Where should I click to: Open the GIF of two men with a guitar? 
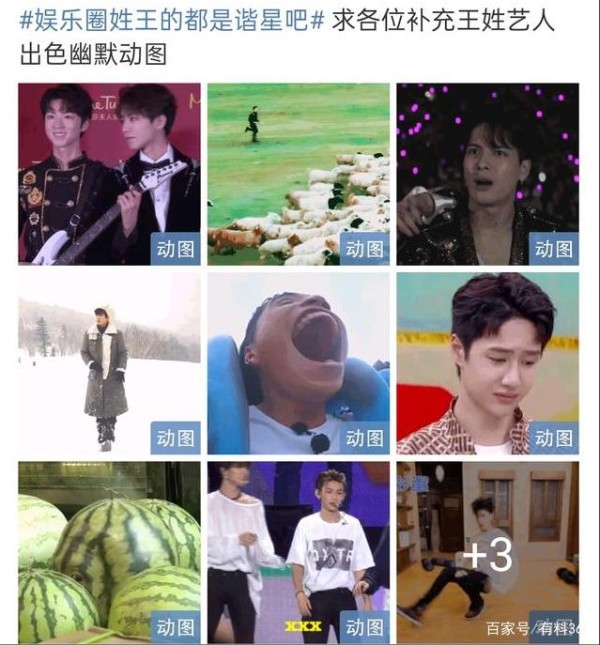click(x=109, y=174)
